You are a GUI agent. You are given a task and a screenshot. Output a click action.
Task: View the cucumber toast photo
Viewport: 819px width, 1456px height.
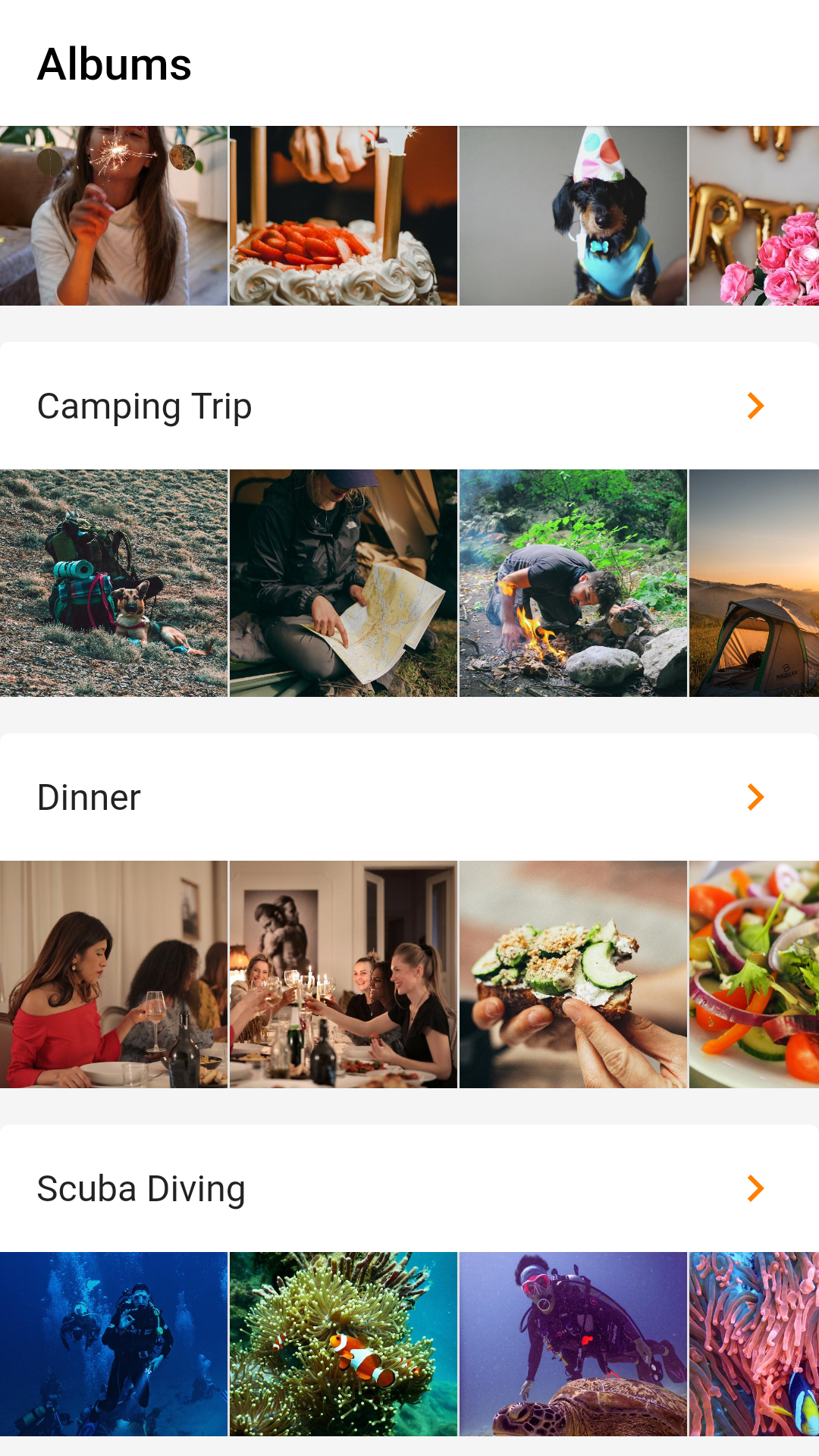573,974
